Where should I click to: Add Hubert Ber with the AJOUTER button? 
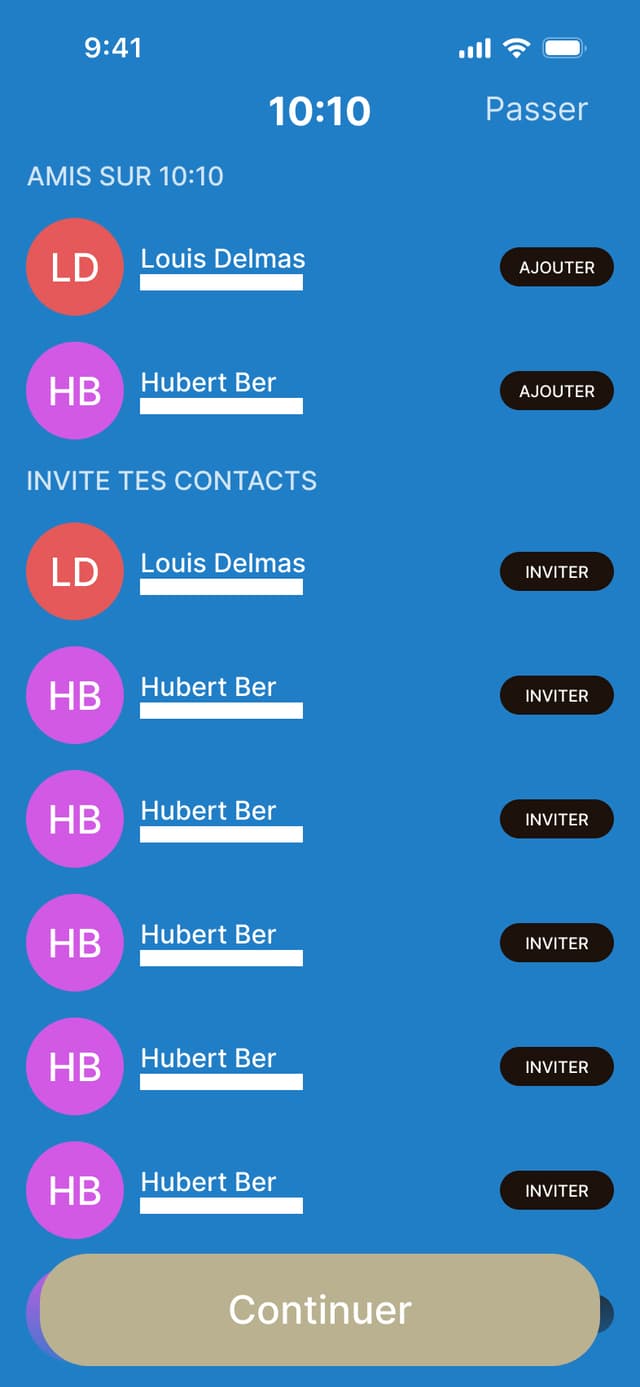point(556,391)
